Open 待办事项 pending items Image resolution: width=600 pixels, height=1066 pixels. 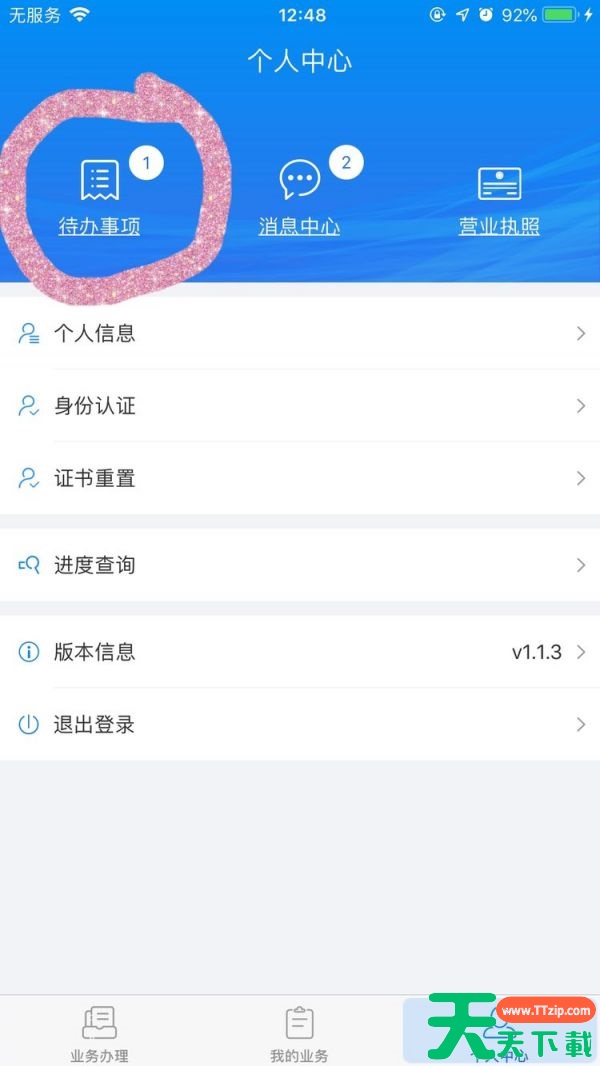pos(99,200)
